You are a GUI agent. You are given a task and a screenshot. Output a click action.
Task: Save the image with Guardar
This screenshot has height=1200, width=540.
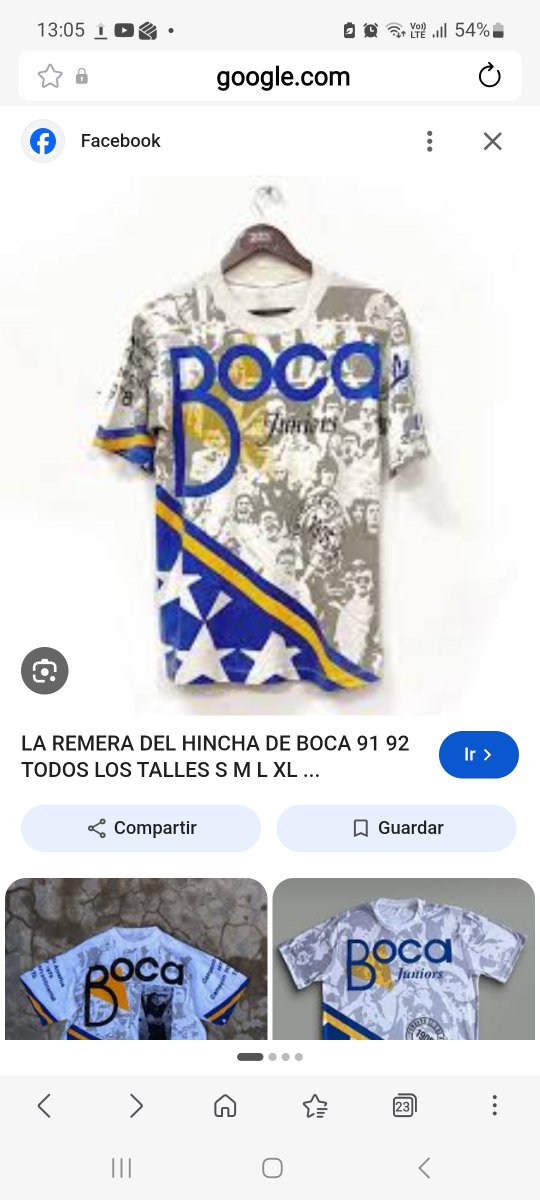396,828
